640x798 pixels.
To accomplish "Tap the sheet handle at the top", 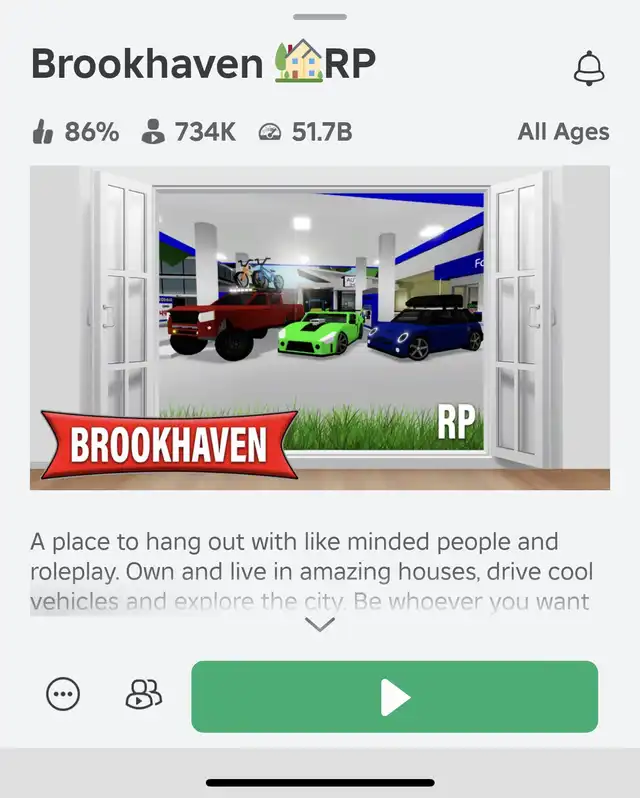I will tap(320, 17).
